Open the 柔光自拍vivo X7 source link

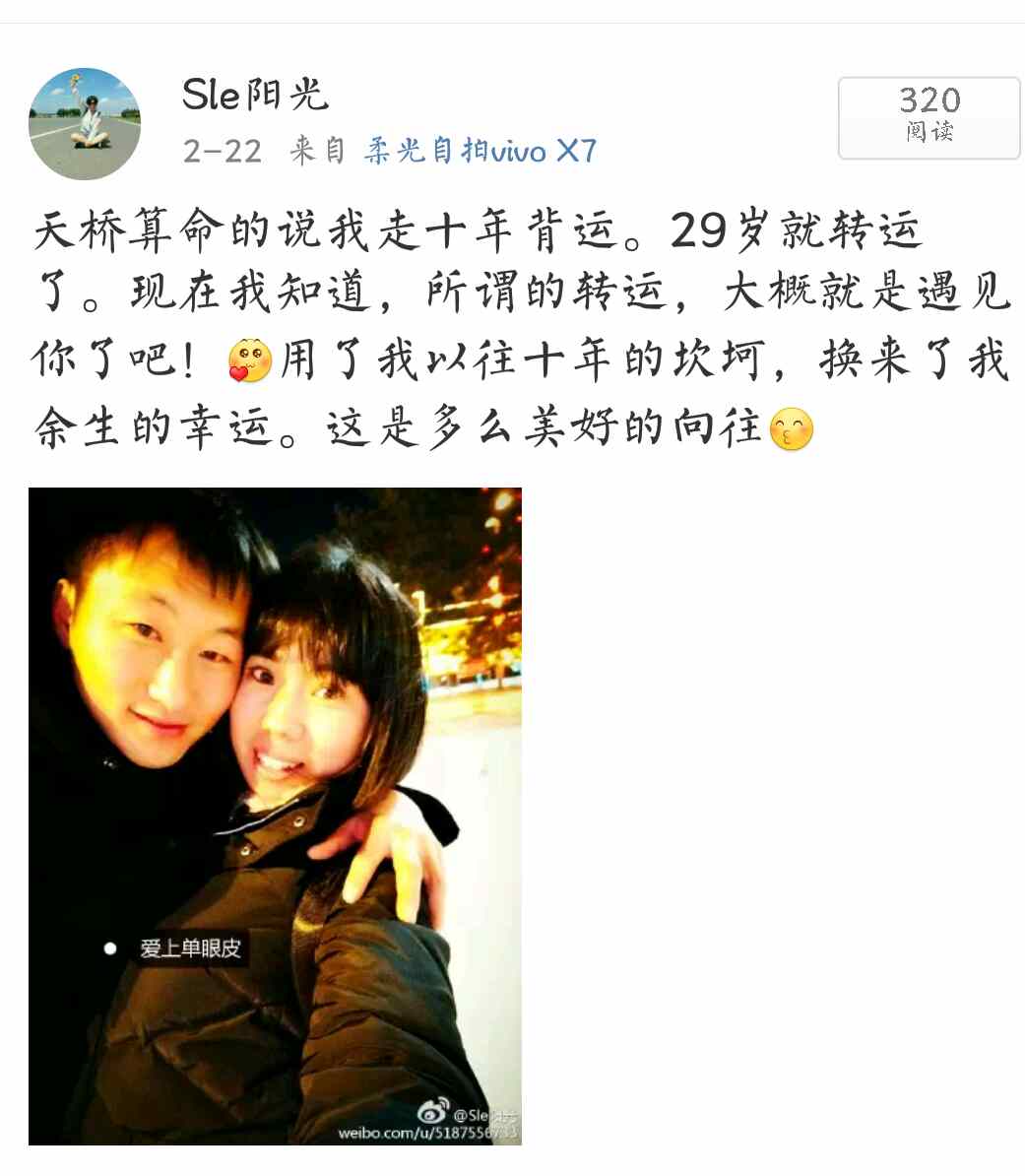click(x=480, y=151)
